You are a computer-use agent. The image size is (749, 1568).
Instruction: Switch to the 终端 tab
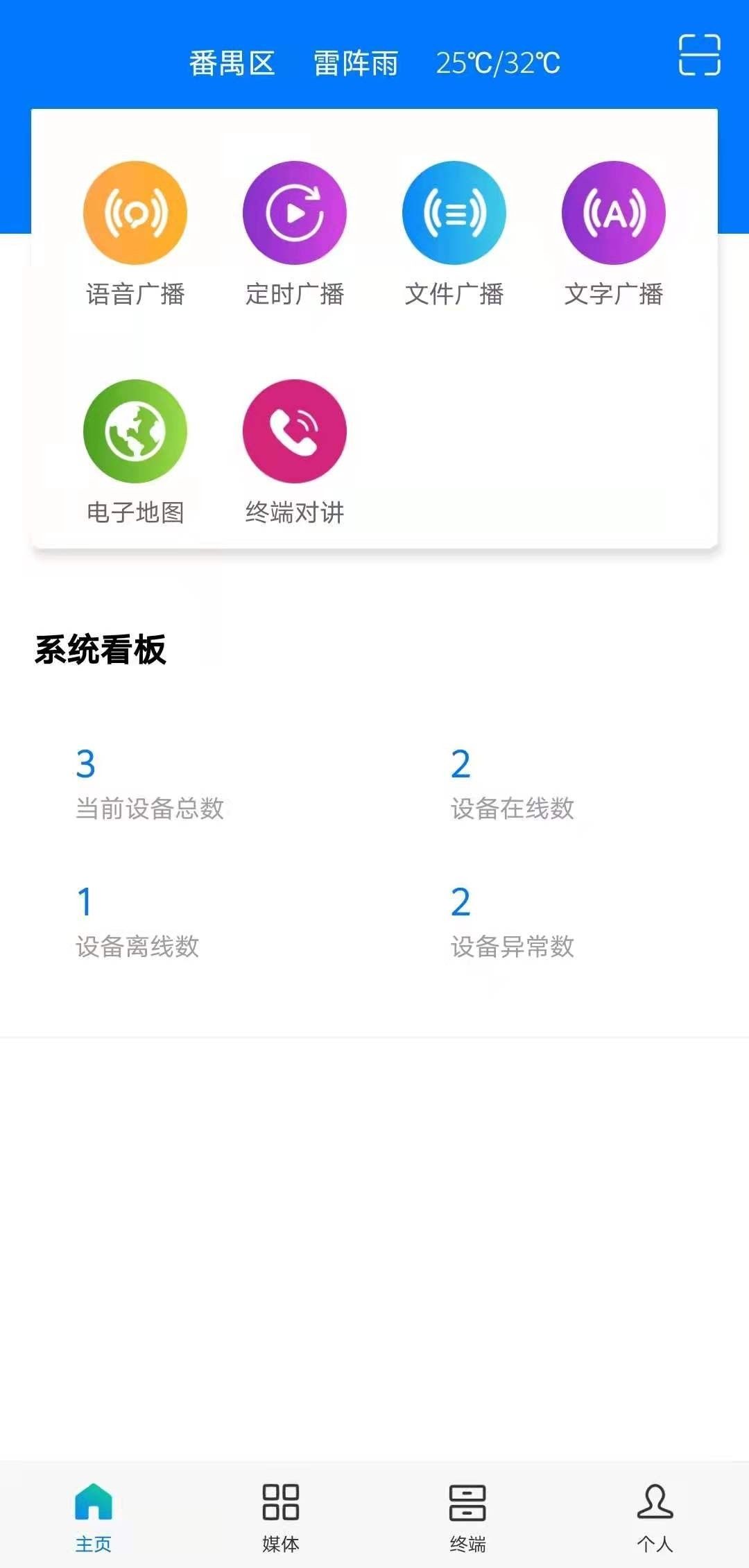[468, 1516]
